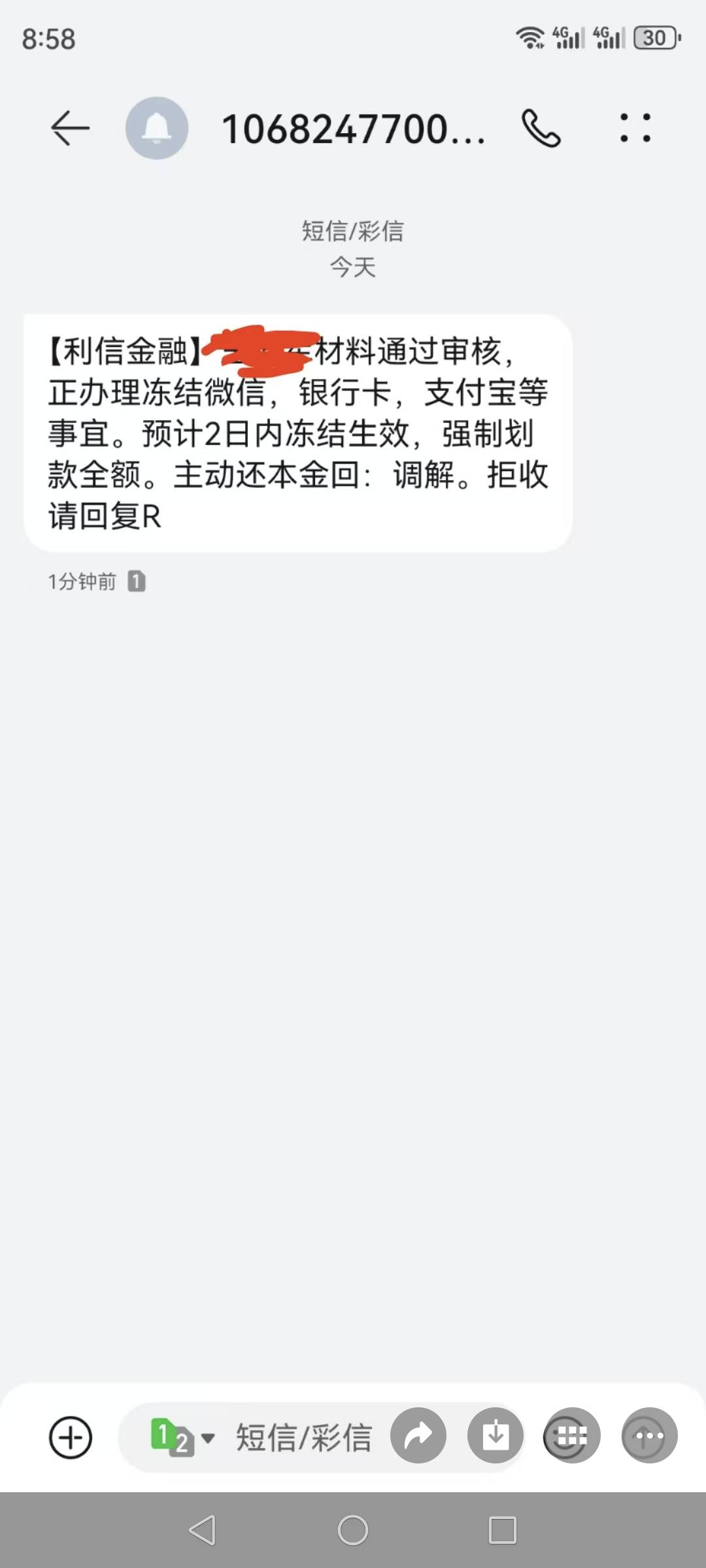Focus the 短信/彩信 message input field
Screen dimensions: 706x1568
304,1437
